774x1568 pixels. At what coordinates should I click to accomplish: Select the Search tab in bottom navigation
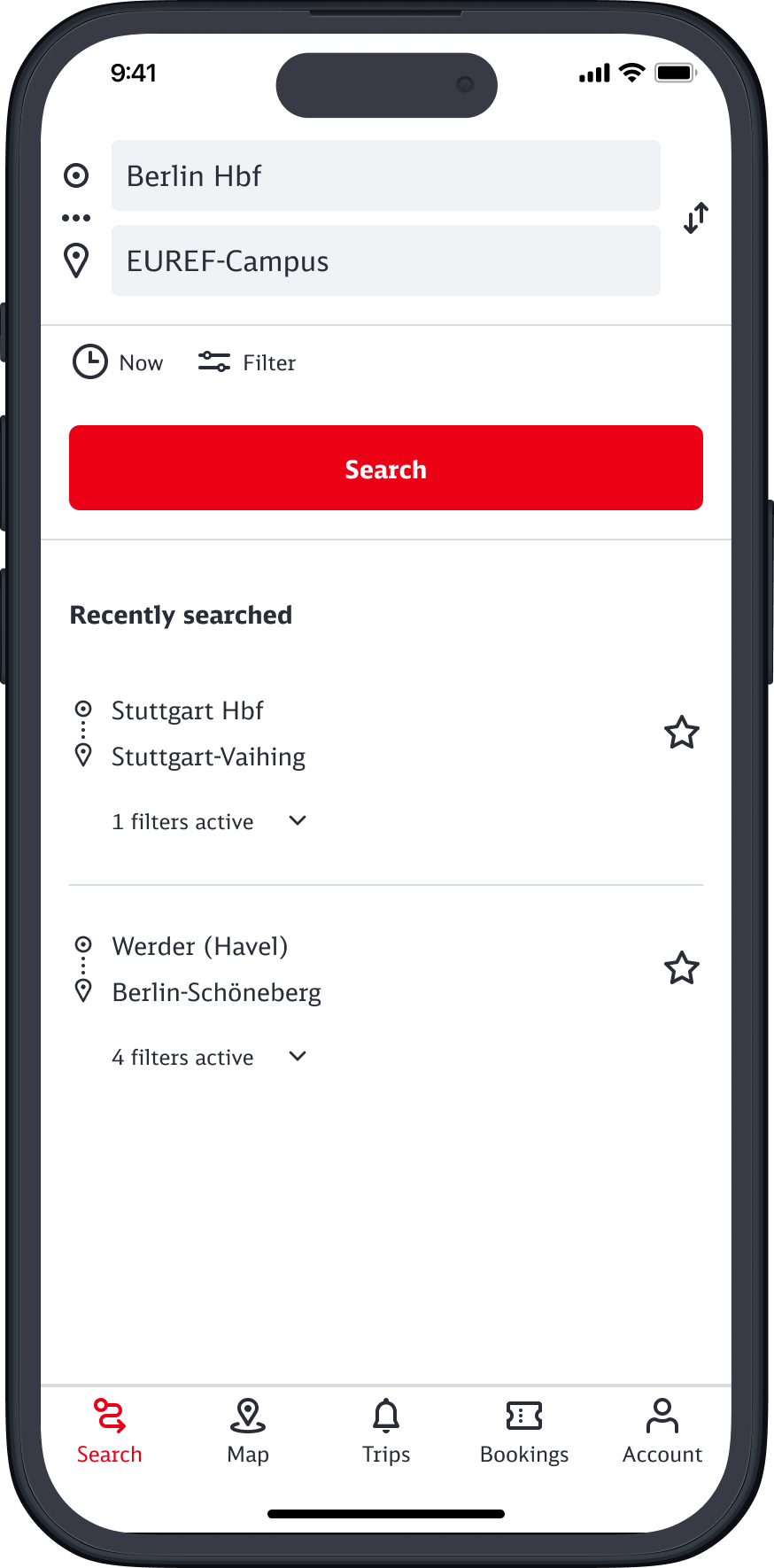(x=110, y=1432)
